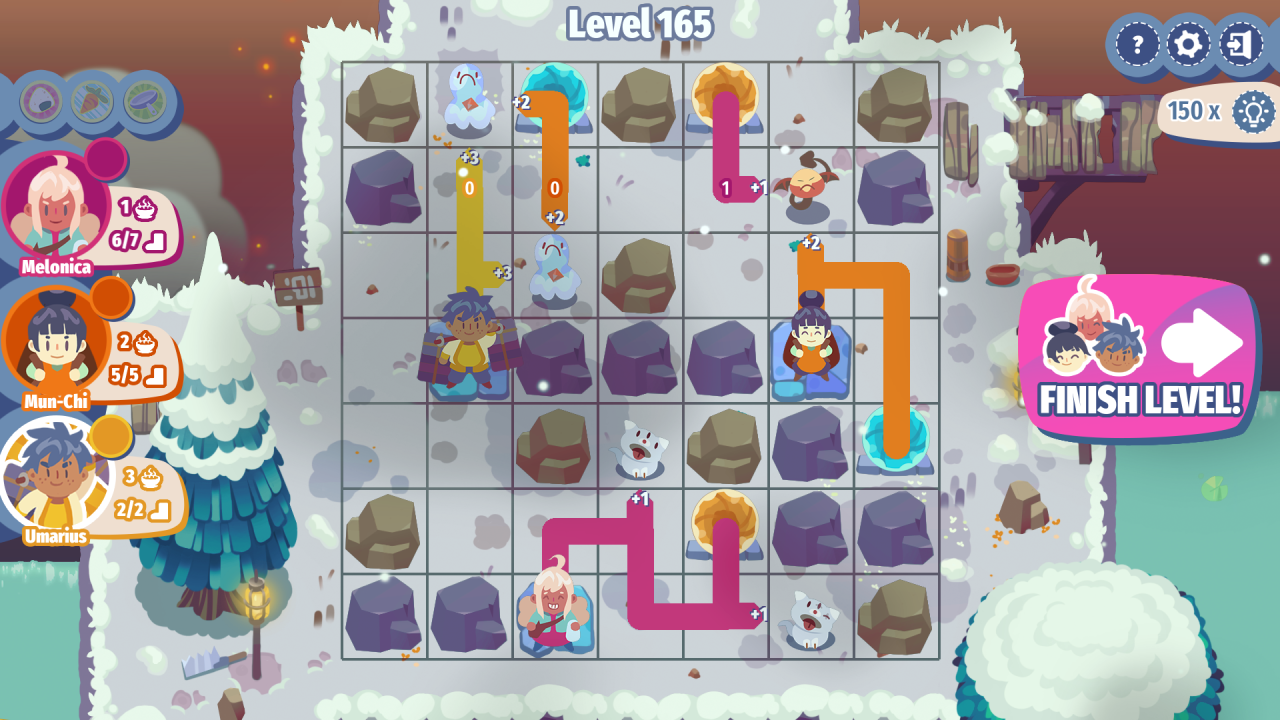Tap the rice ball food icon
The width and height of the screenshot is (1280, 720).
click(x=41, y=102)
